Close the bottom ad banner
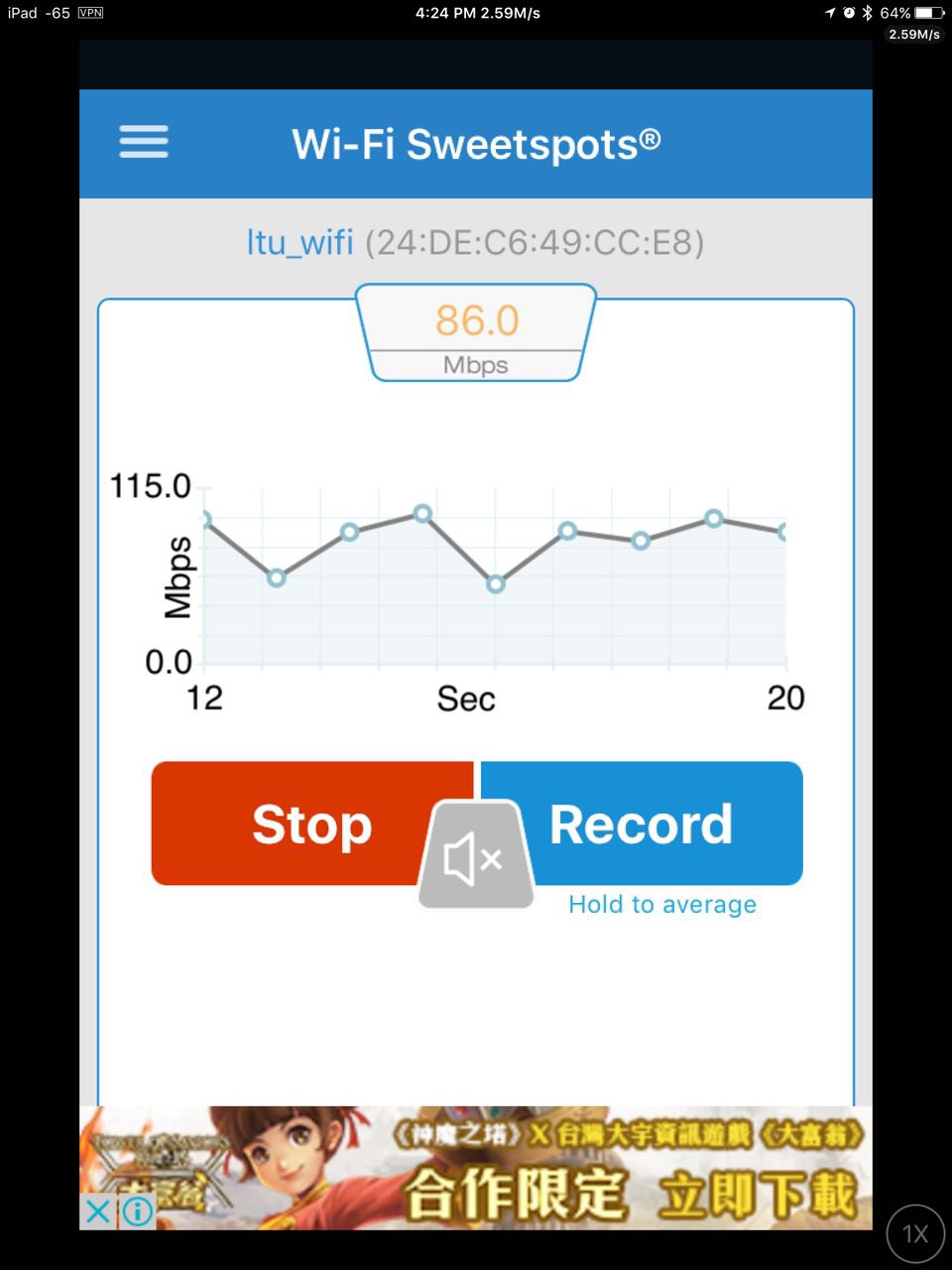952x1270 pixels. coord(97,1211)
